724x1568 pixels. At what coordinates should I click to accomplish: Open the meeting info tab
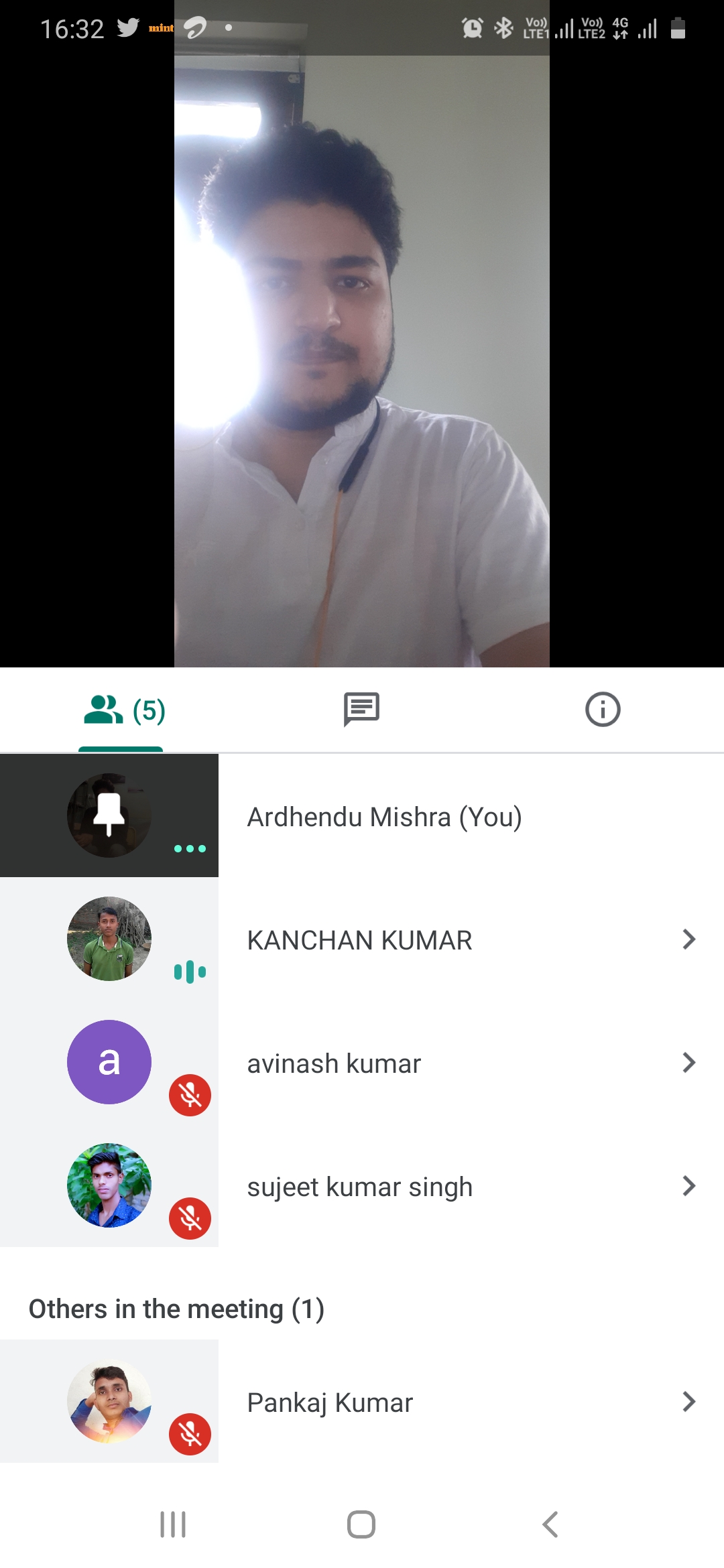(603, 710)
